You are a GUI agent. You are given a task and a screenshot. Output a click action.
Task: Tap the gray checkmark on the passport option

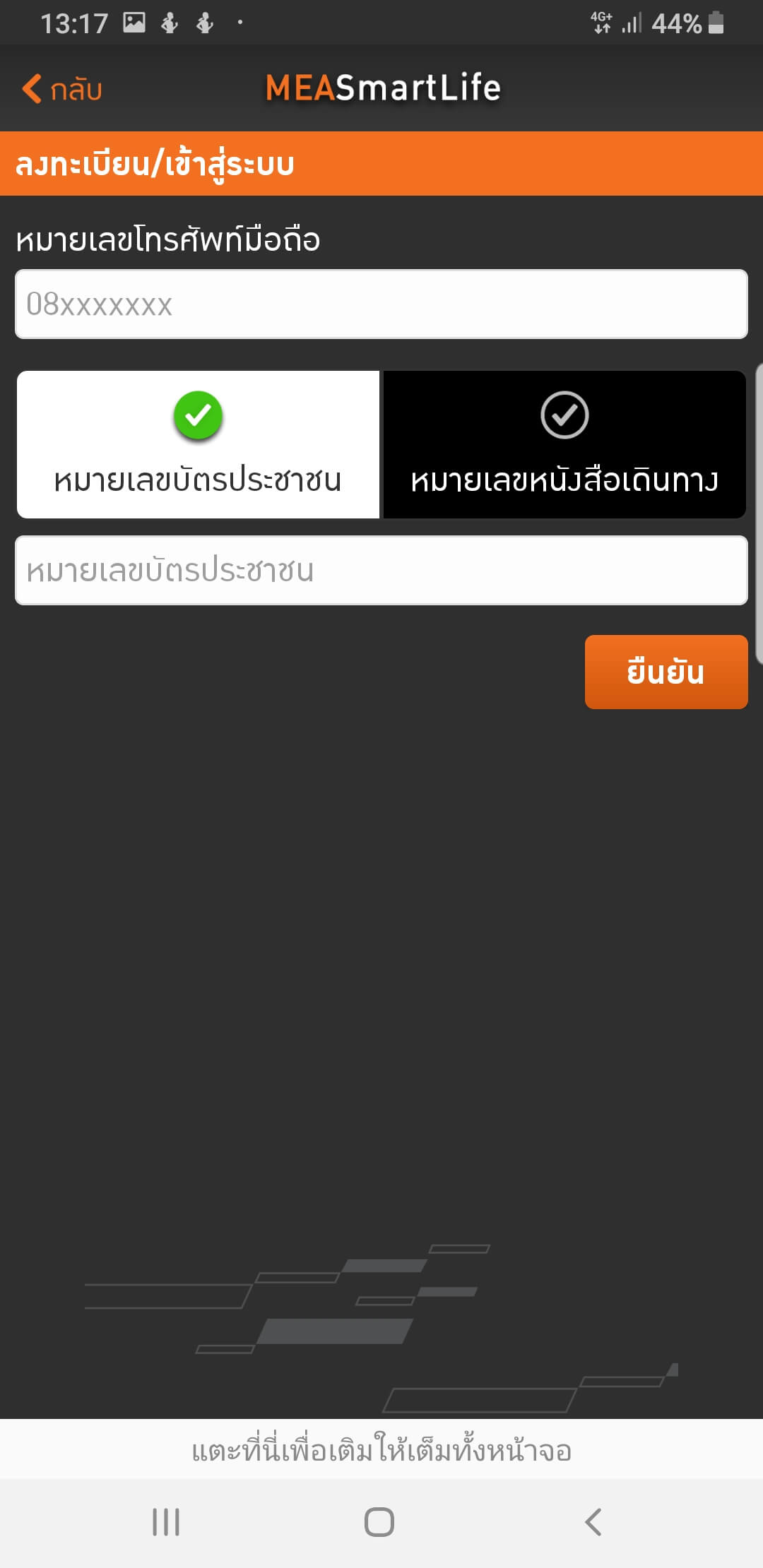pos(564,417)
